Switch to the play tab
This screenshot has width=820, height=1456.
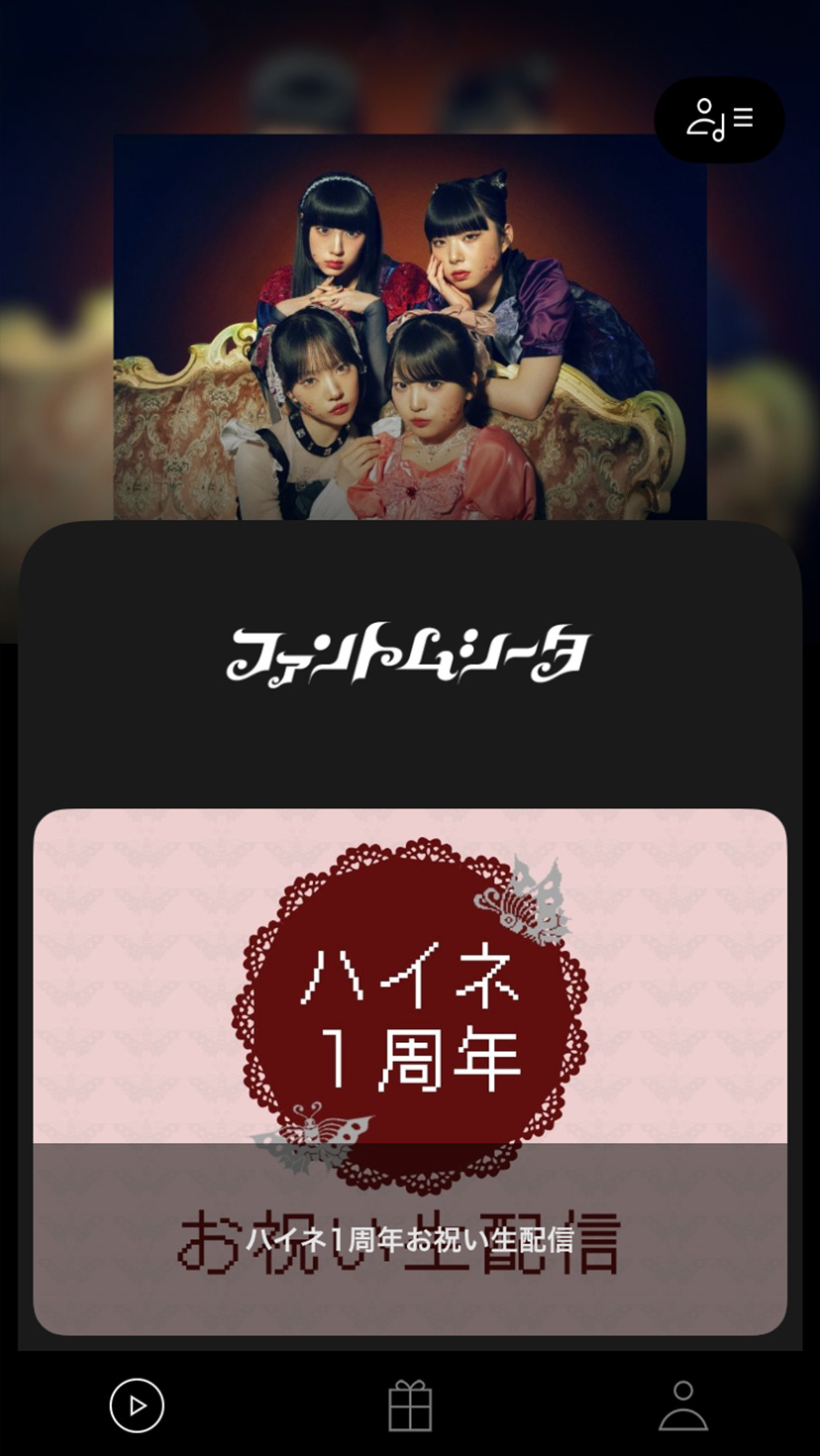[137, 1404]
